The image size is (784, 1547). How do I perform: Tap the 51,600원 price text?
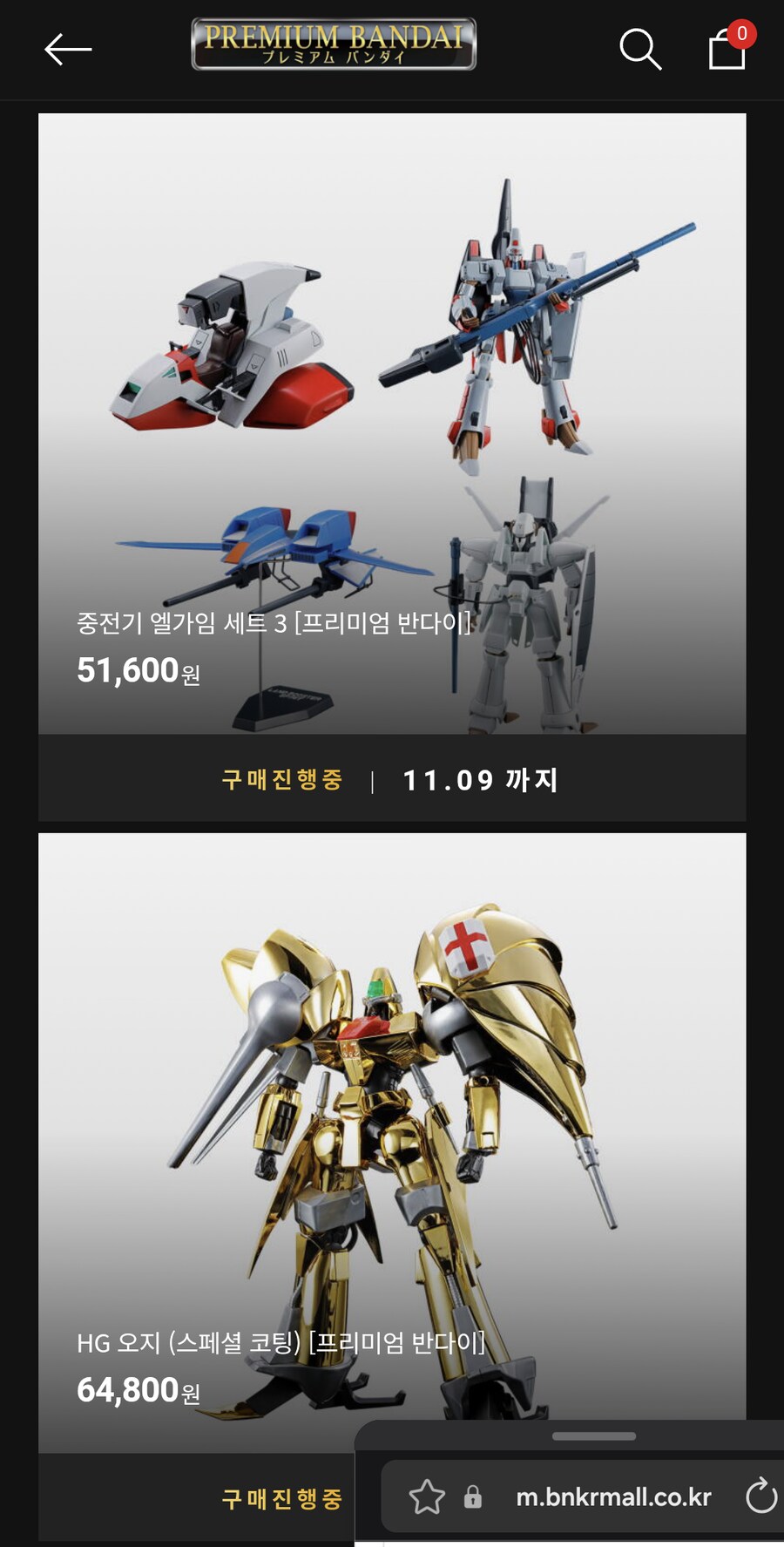(139, 671)
